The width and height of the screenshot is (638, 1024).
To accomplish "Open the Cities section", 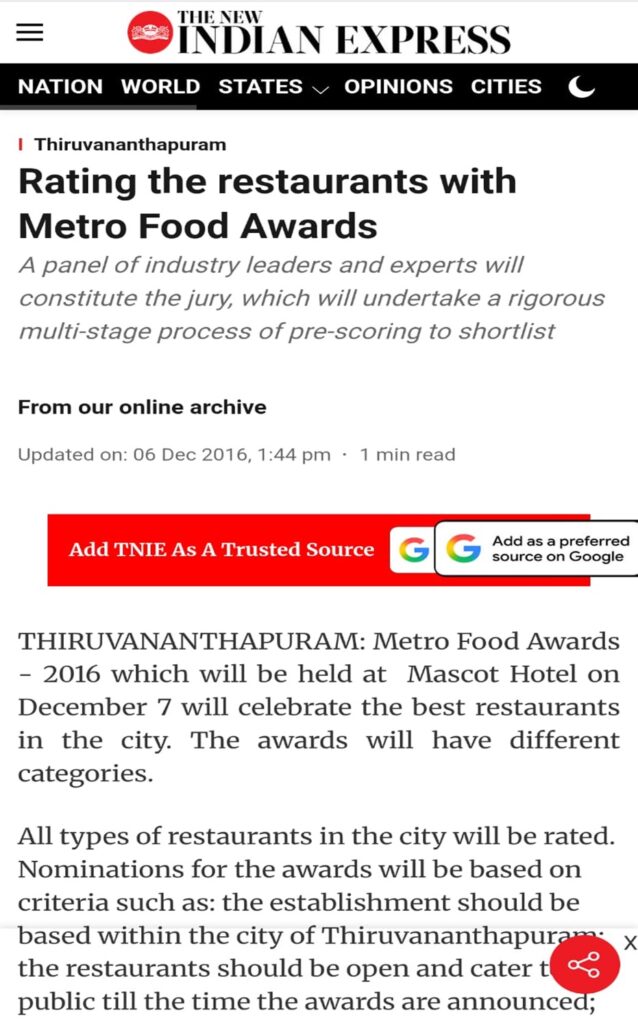I will point(506,87).
